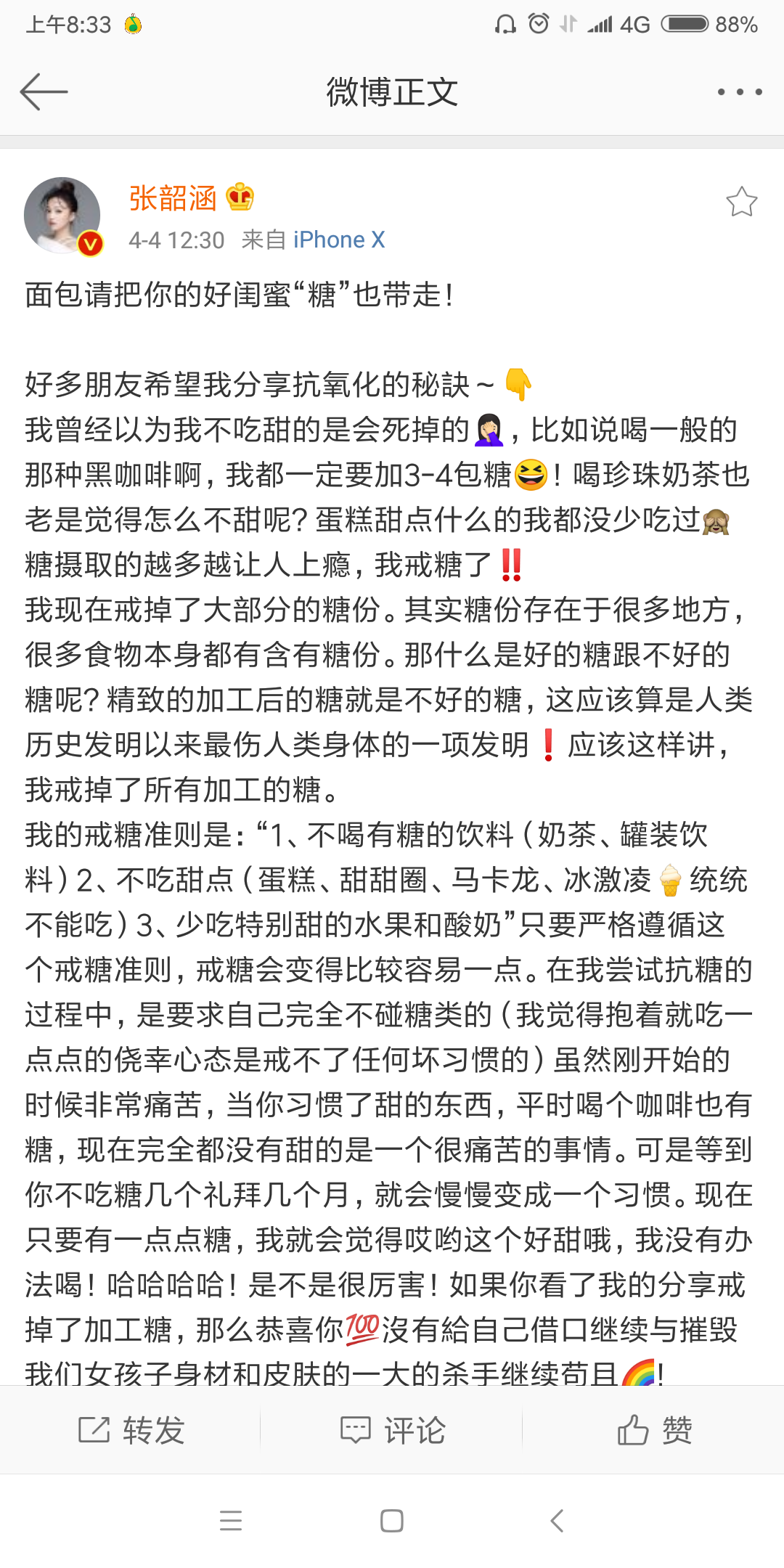Favorite this post with the star icon
Screen dimensions: 784x1568
tap(741, 202)
